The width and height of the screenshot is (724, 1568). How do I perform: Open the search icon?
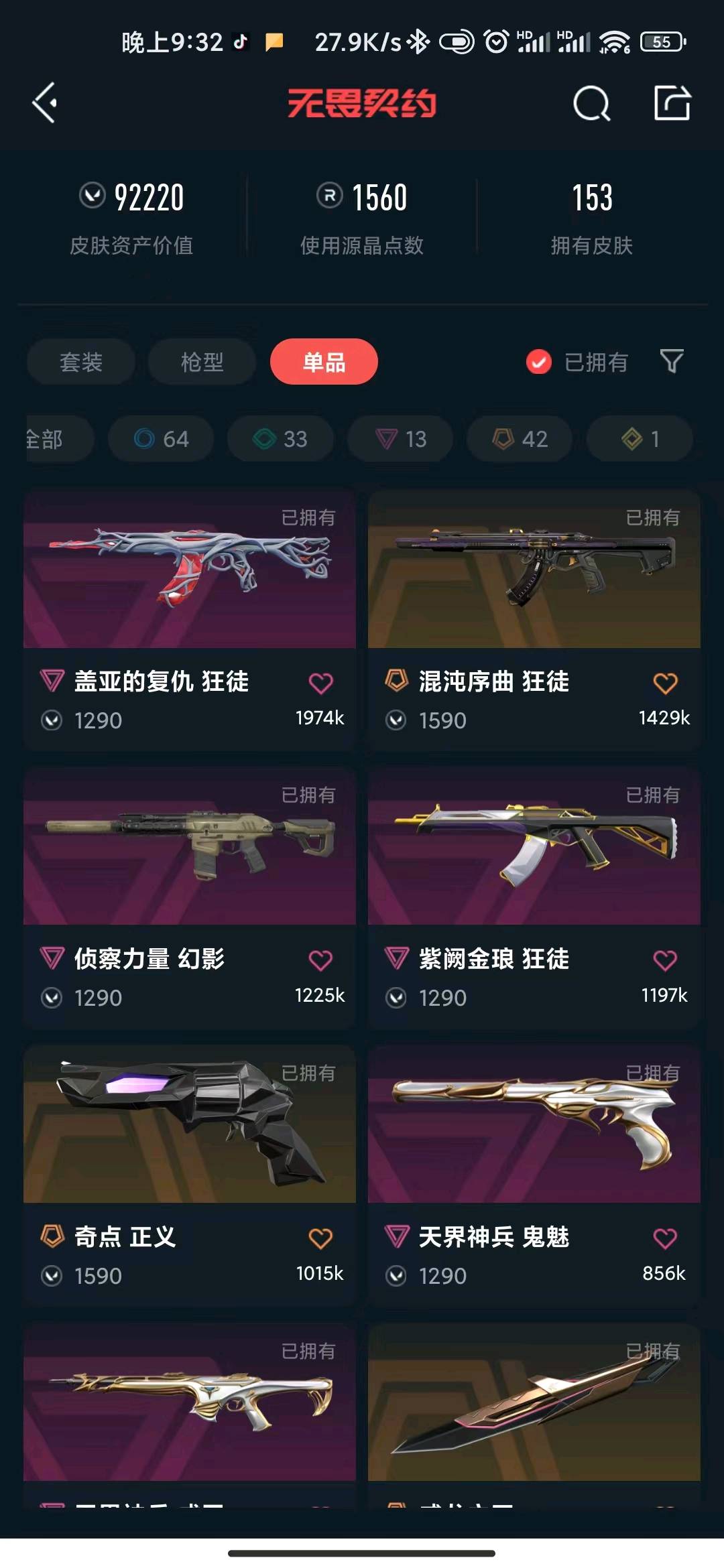click(x=591, y=104)
